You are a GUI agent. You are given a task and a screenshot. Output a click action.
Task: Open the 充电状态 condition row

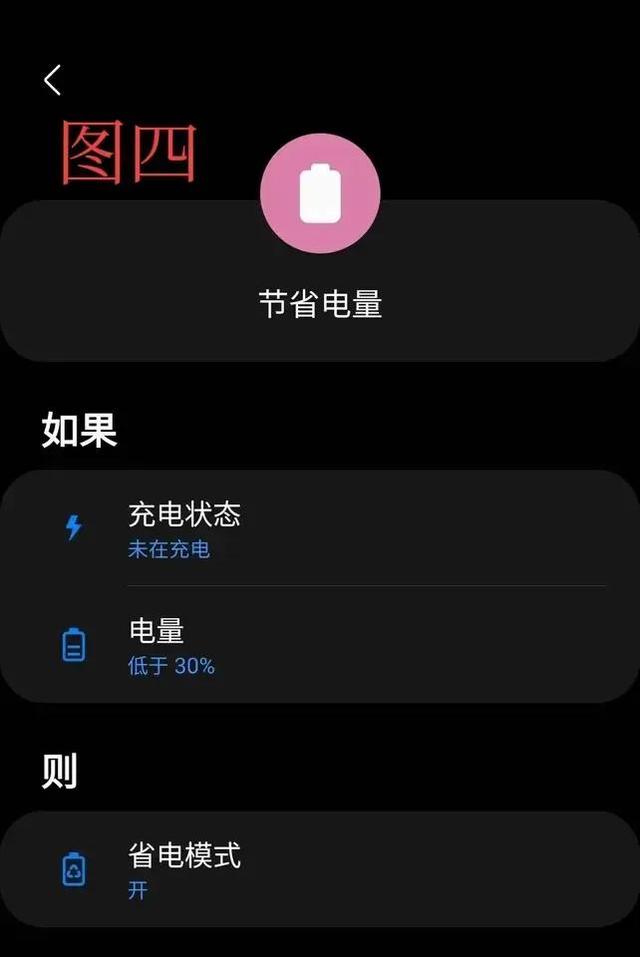pyautogui.click(x=320, y=528)
